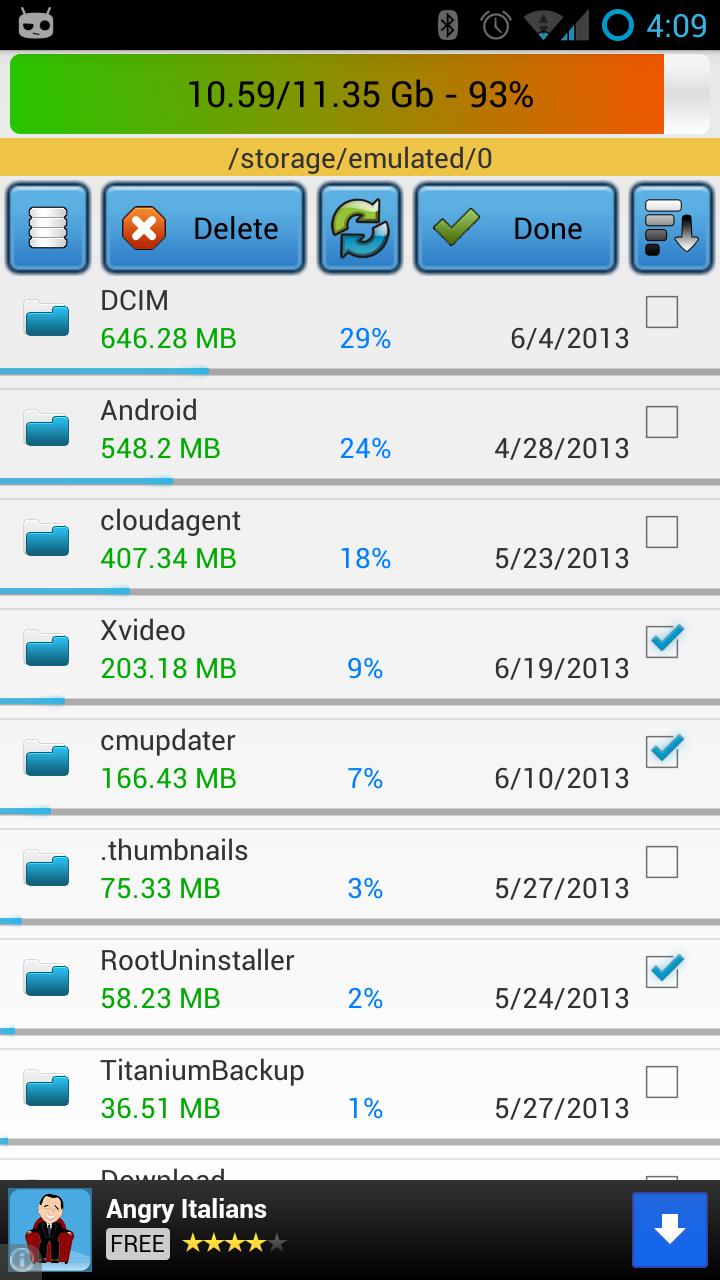Uncheck the Xvideo folder checkbox

(661, 643)
